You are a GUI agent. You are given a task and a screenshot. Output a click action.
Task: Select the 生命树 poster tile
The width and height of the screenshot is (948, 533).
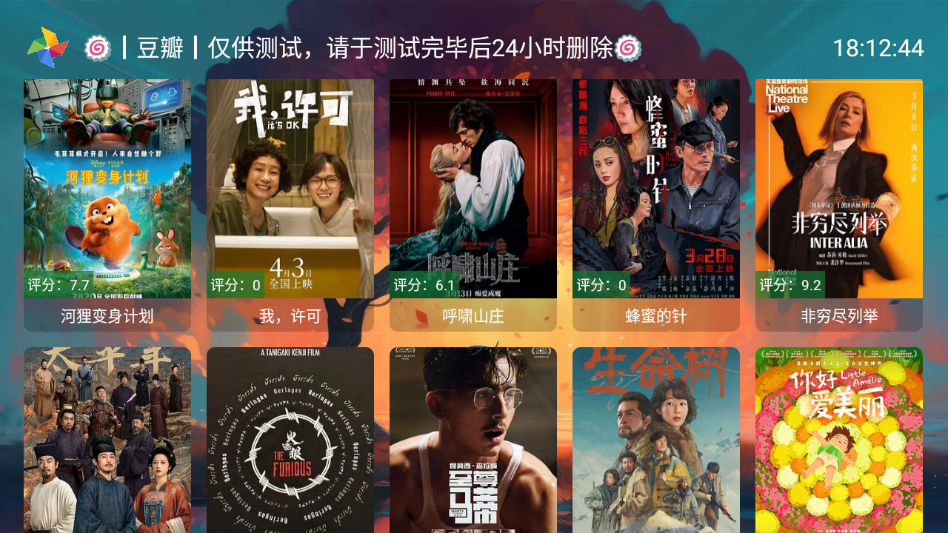(x=656, y=440)
